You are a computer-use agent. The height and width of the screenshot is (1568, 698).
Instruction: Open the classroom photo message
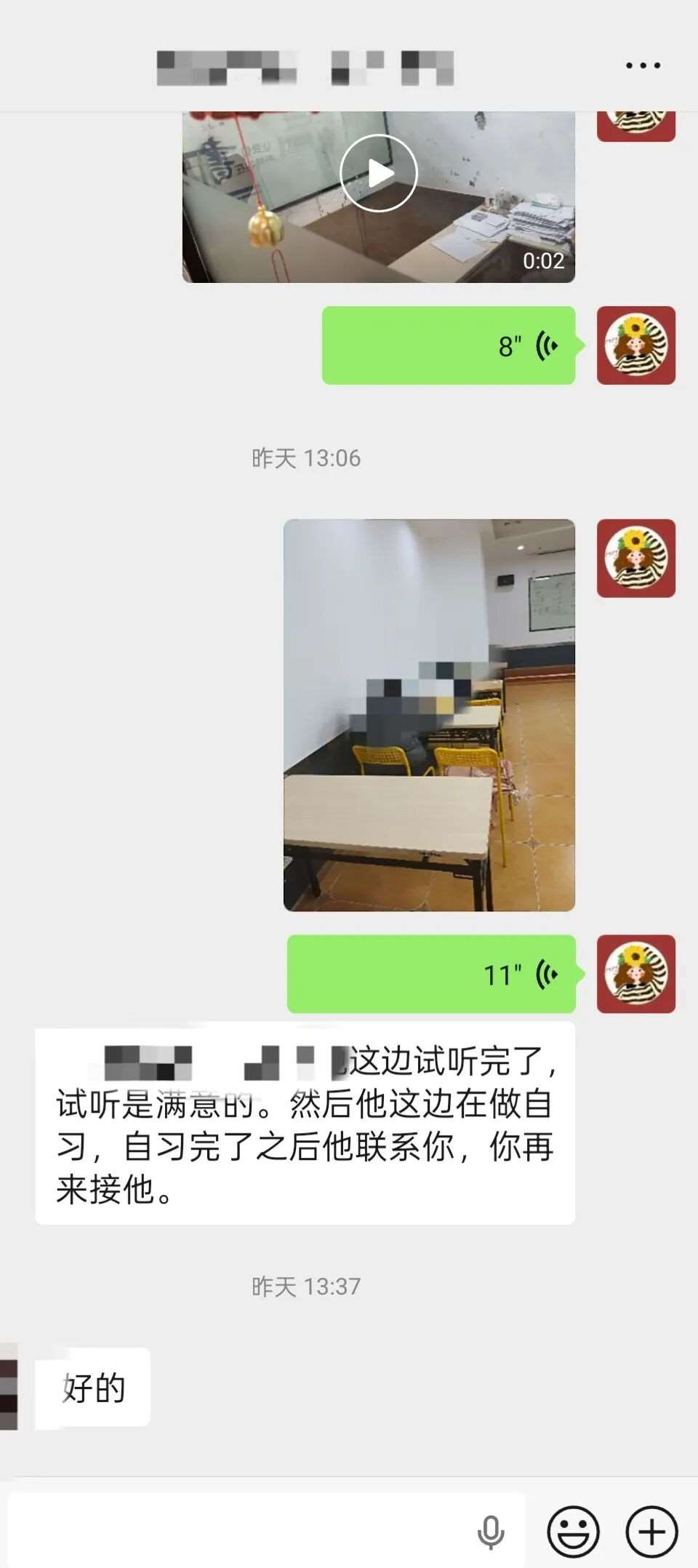(429, 715)
